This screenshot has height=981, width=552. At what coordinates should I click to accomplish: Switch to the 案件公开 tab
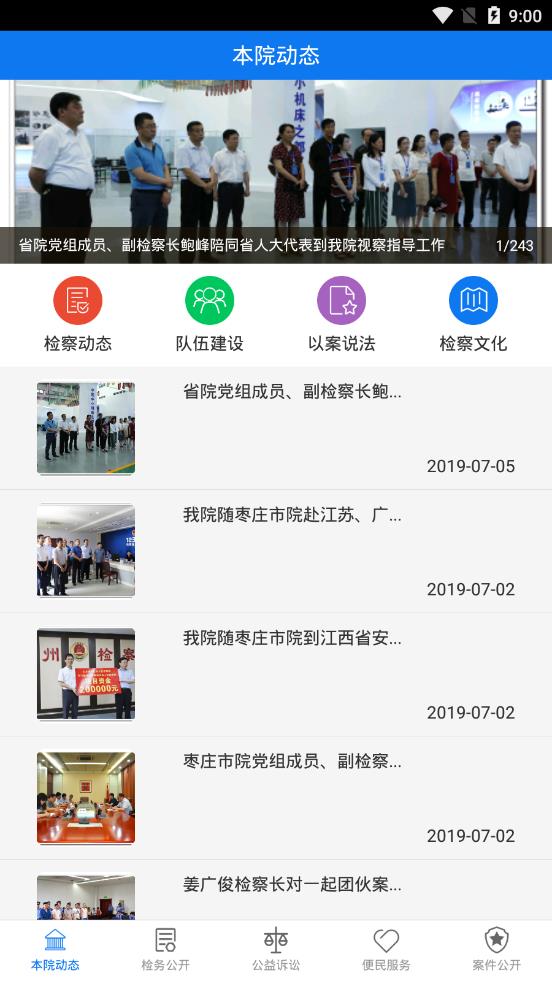click(x=497, y=950)
